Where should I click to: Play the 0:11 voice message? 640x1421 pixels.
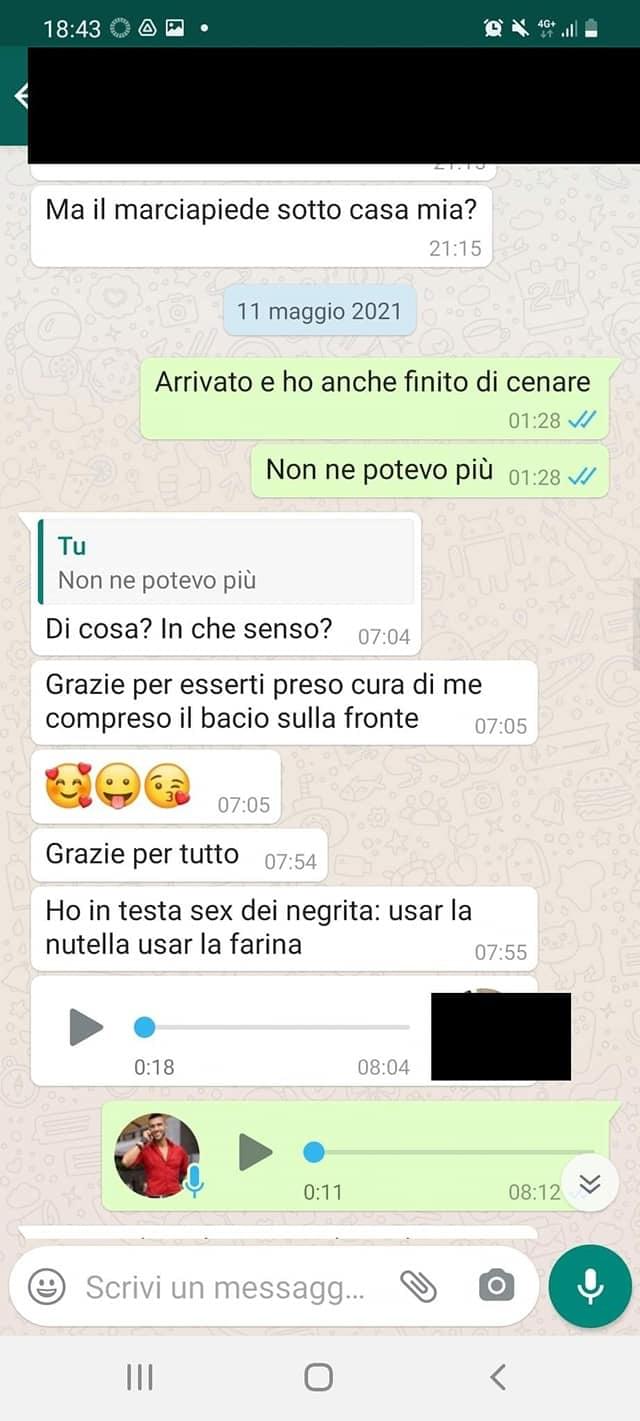point(256,1153)
